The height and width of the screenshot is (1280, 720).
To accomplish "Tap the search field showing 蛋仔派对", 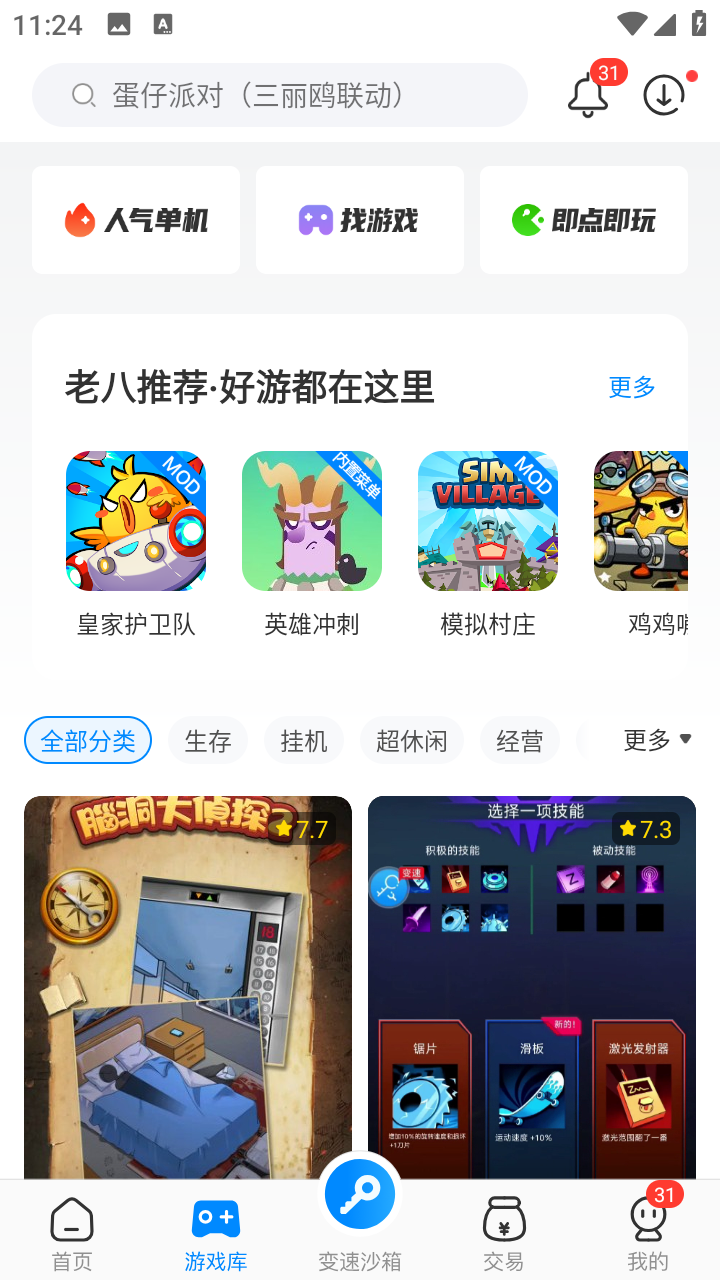I will pos(280,94).
